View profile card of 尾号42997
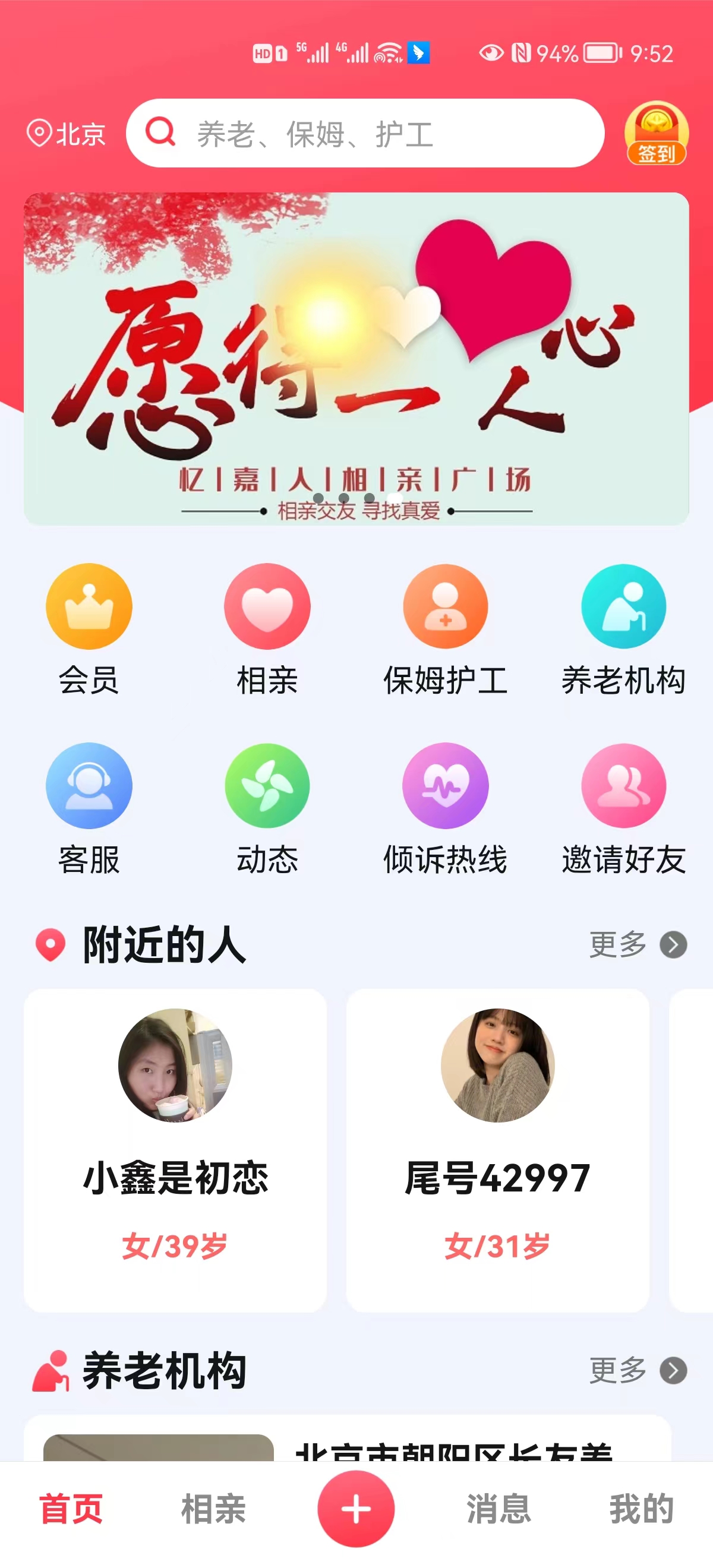The width and height of the screenshot is (713, 1568). (x=497, y=1149)
